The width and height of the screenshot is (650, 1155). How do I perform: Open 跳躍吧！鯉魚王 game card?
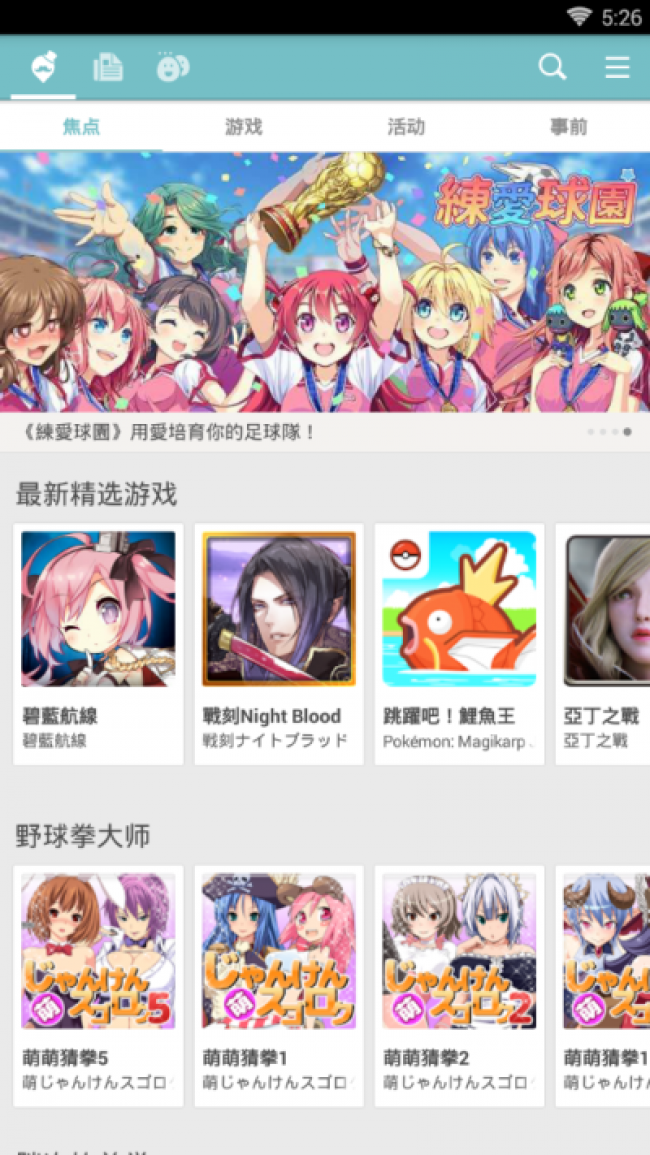point(459,644)
